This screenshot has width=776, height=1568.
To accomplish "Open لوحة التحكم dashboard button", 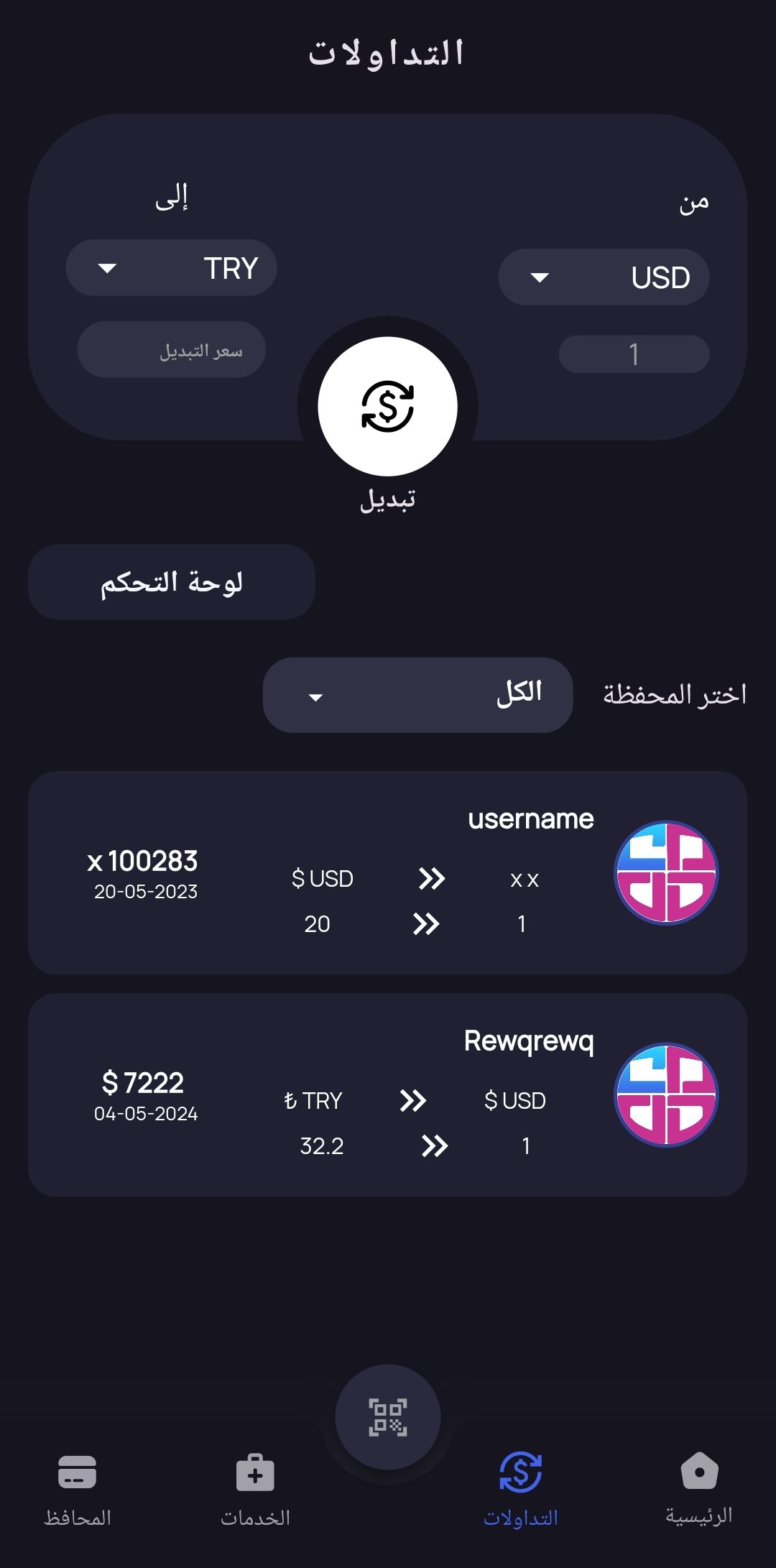I will click(x=171, y=582).
